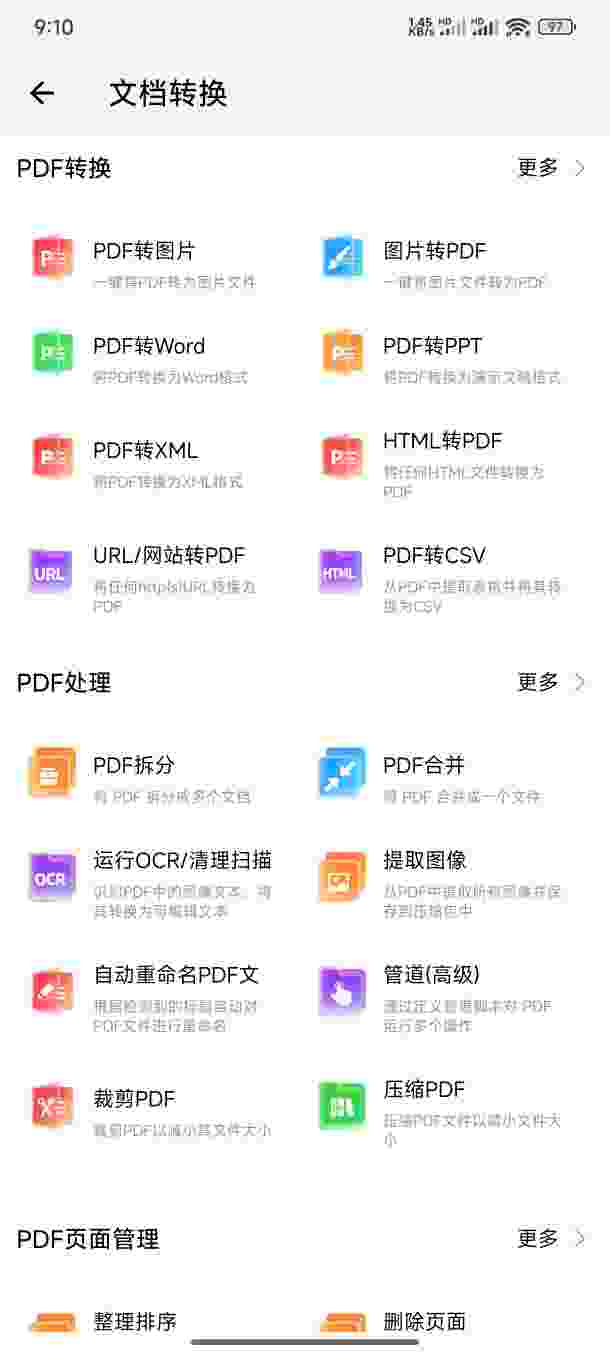
Task: Open 更多 next to PDF页面管理
Action: (550, 1238)
